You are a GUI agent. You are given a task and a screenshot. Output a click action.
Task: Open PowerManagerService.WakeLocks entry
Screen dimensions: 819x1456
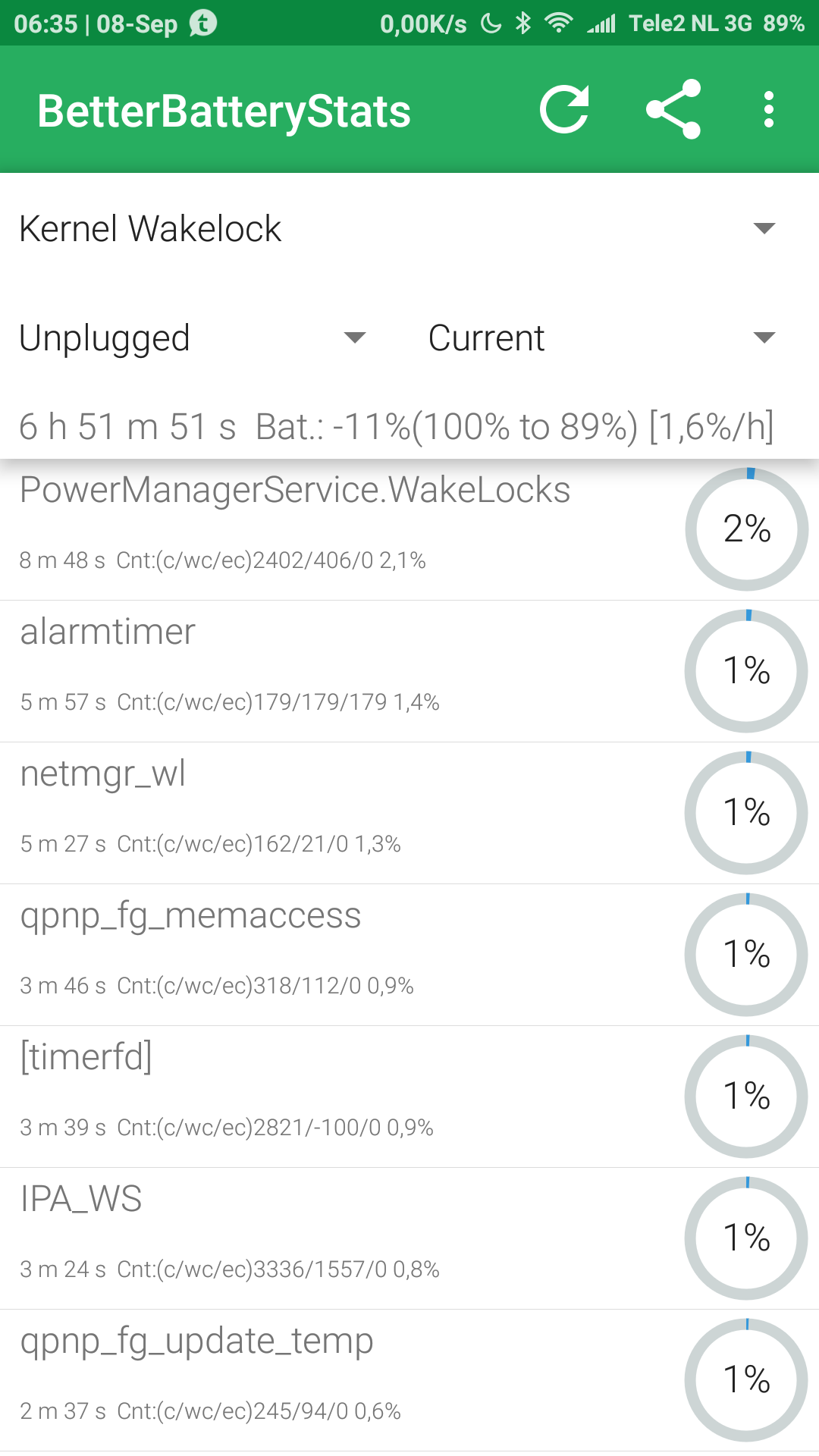(x=409, y=529)
